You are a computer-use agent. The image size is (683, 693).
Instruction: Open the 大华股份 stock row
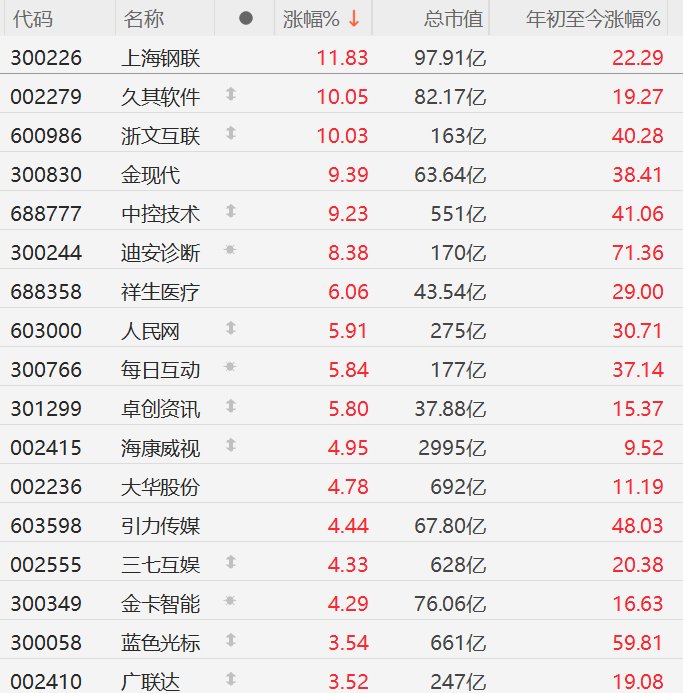click(x=160, y=487)
